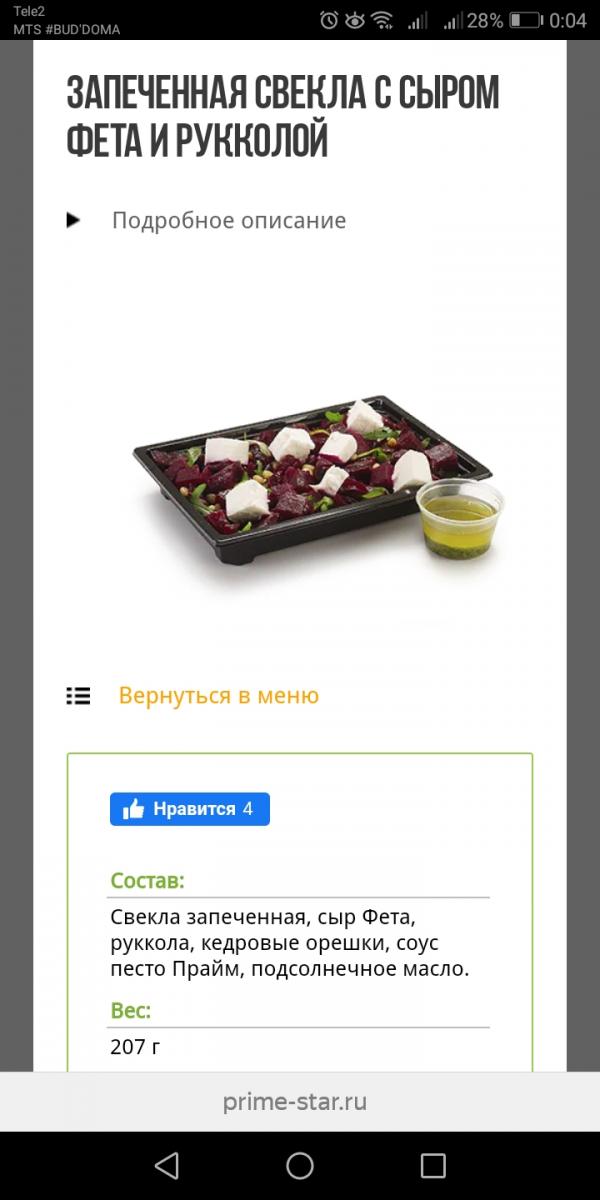Like the dish with the Нравится button
Viewport: 600px width, 1200px height.
[x=189, y=809]
